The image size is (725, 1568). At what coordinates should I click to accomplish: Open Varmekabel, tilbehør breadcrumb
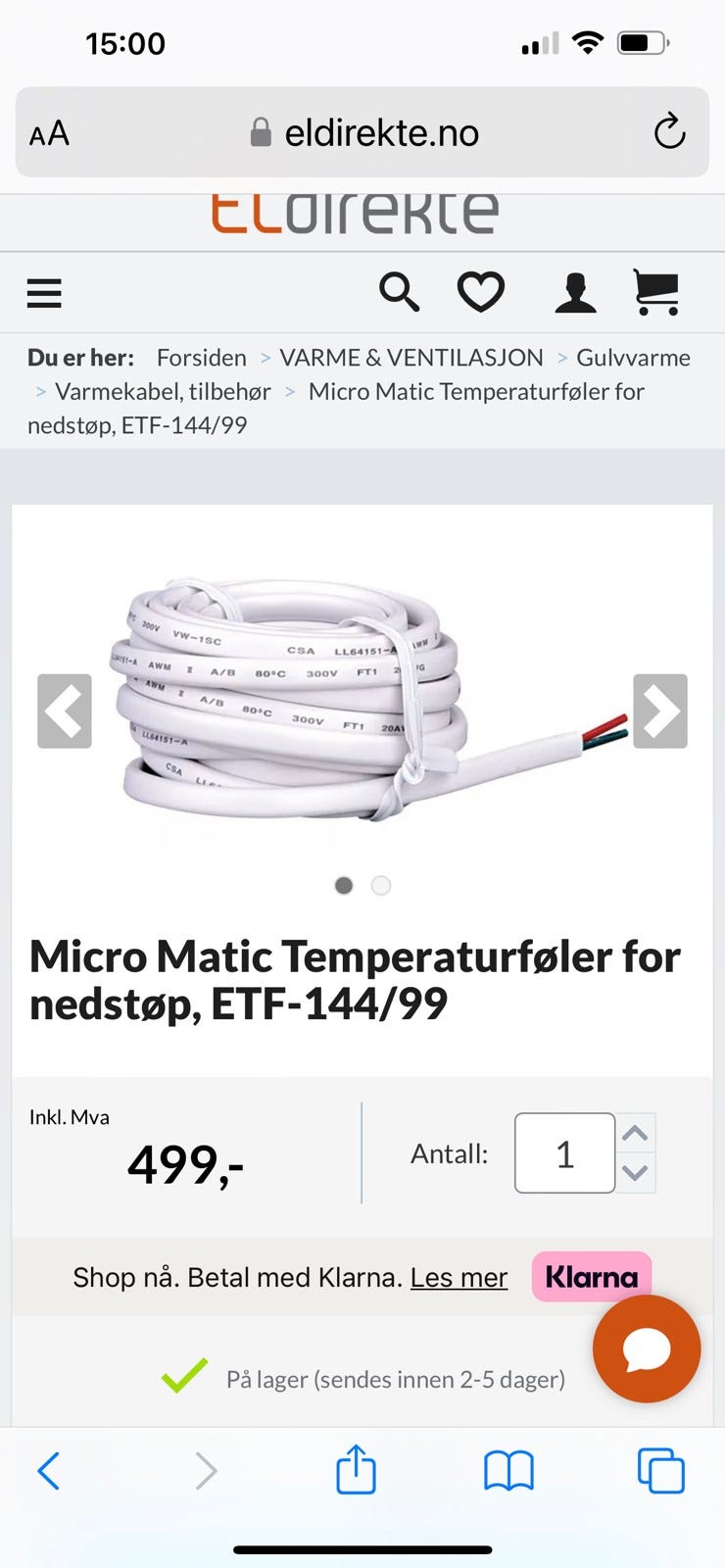tap(163, 392)
